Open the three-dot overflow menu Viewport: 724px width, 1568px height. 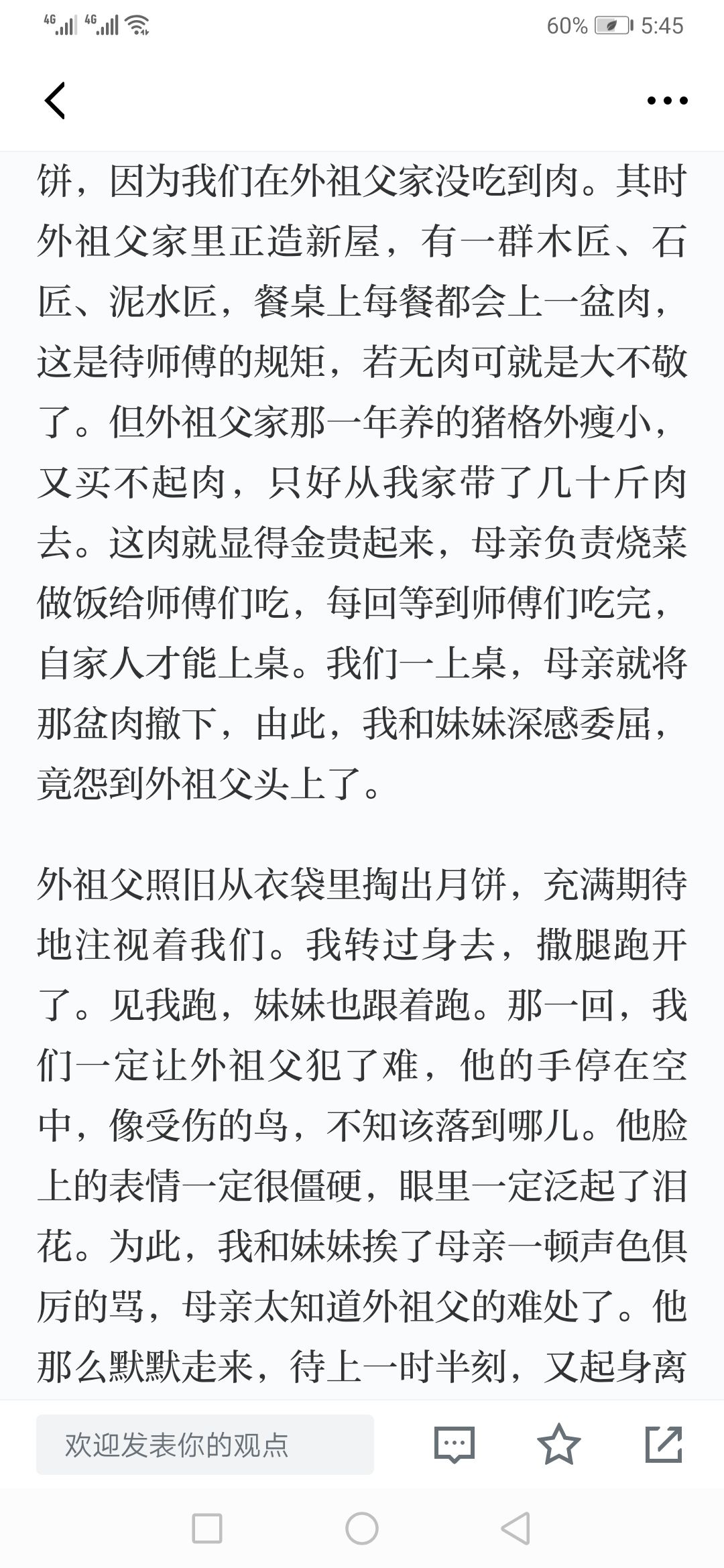click(667, 101)
